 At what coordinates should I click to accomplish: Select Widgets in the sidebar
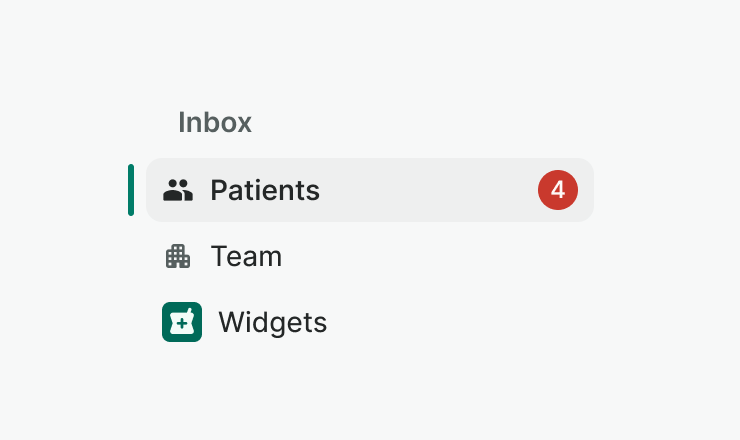click(x=272, y=323)
